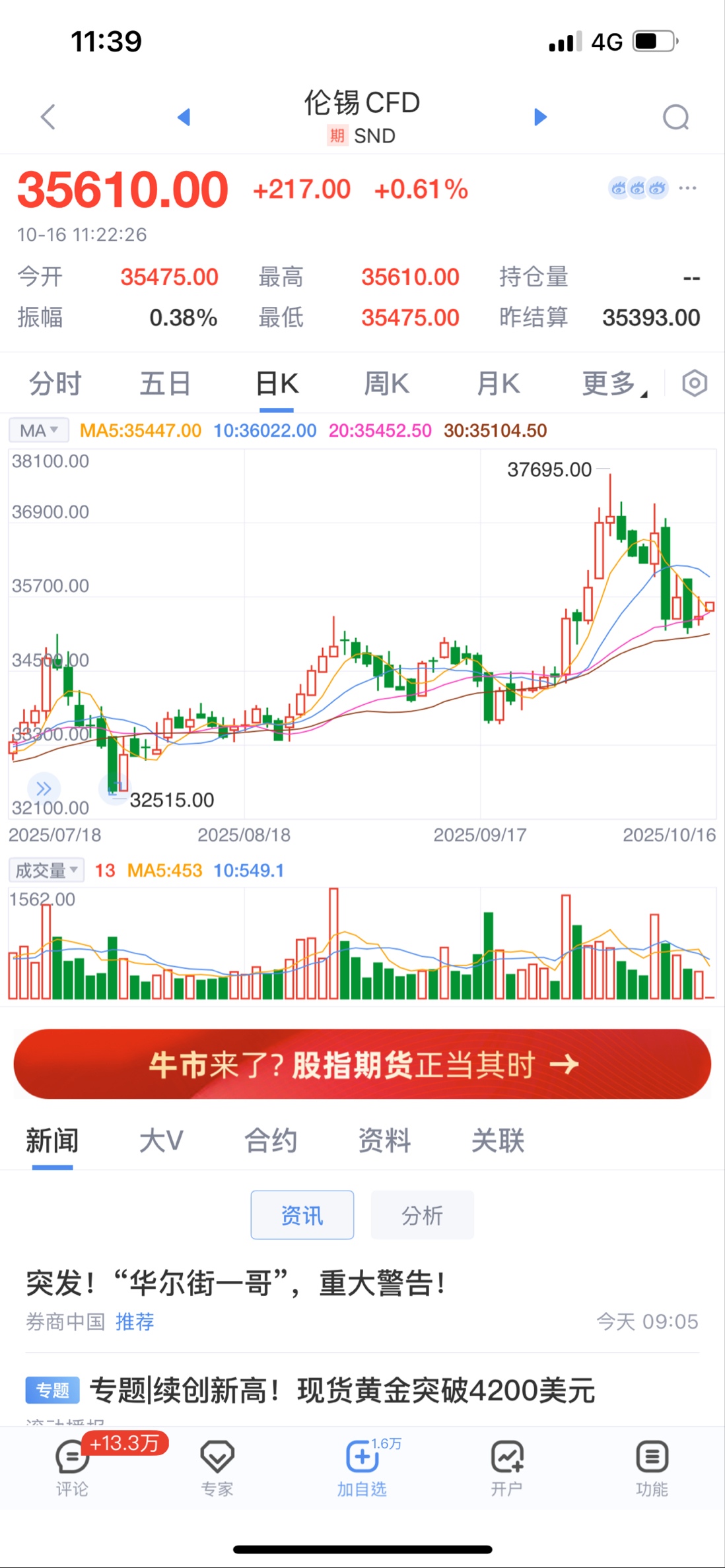This screenshot has width=725, height=1568.
Task: Go back using the top-left arrow
Action: click(x=48, y=117)
